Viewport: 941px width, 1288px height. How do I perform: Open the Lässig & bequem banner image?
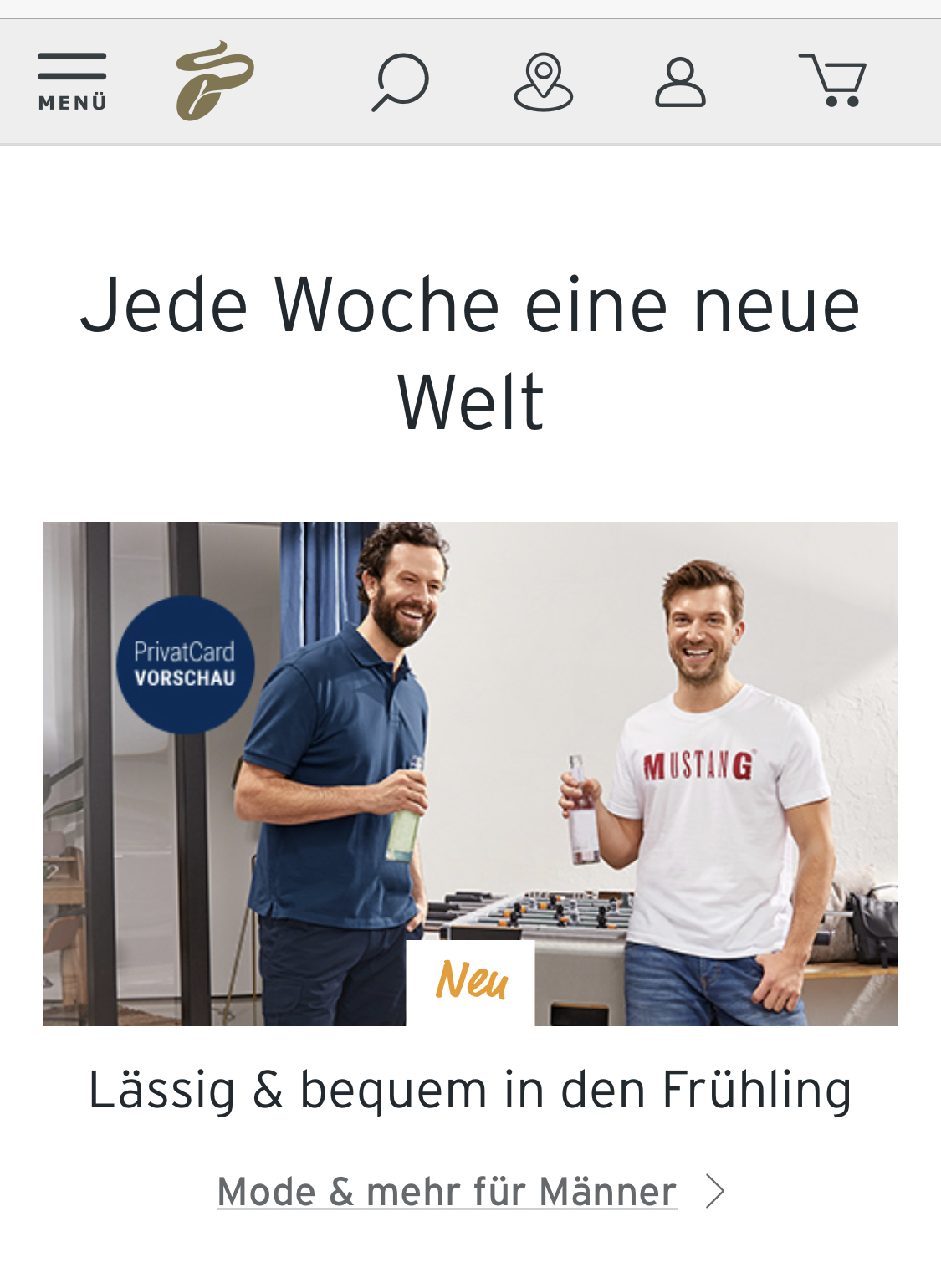pos(470,774)
